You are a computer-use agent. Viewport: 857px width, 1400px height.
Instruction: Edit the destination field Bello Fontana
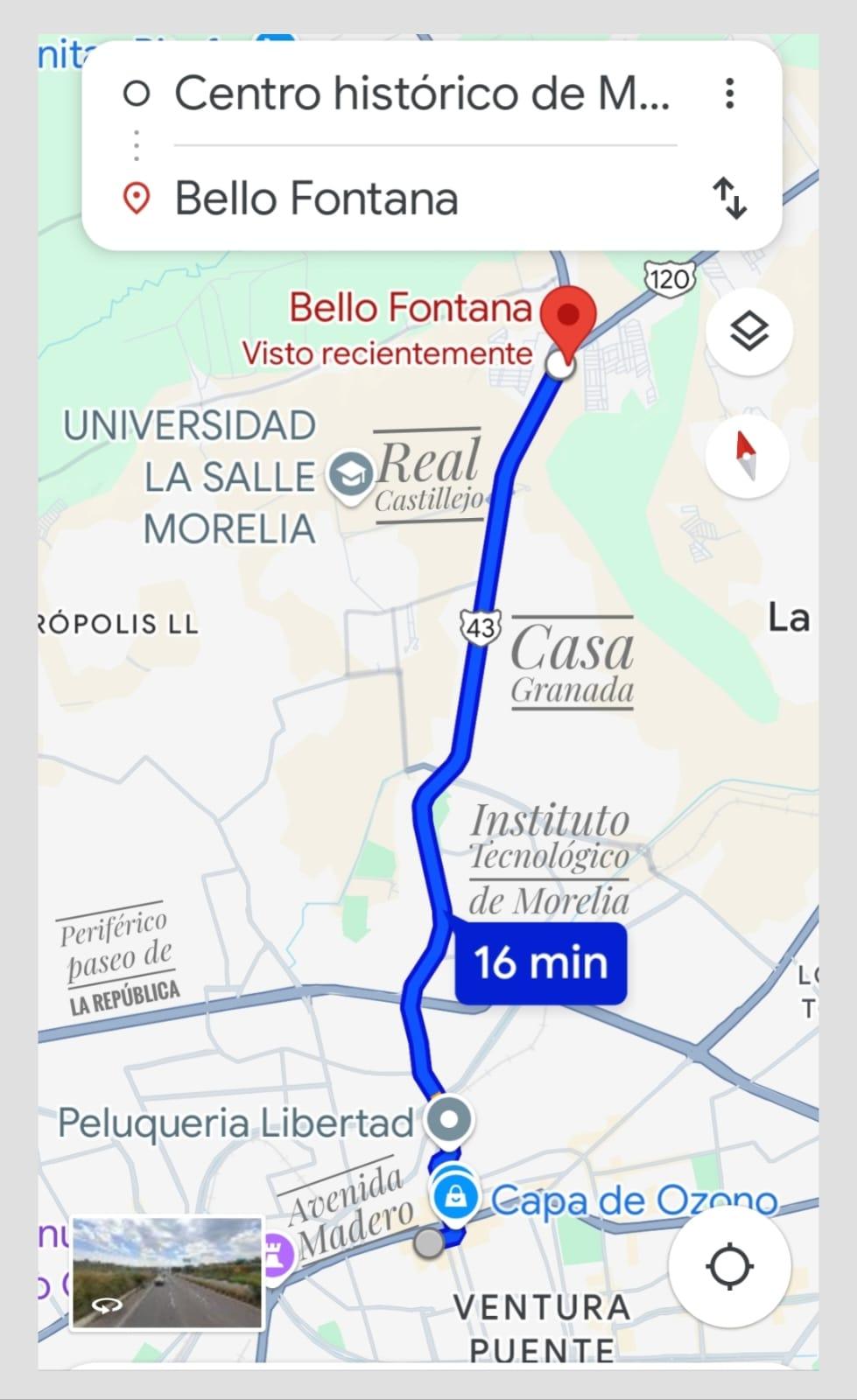[420, 199]
